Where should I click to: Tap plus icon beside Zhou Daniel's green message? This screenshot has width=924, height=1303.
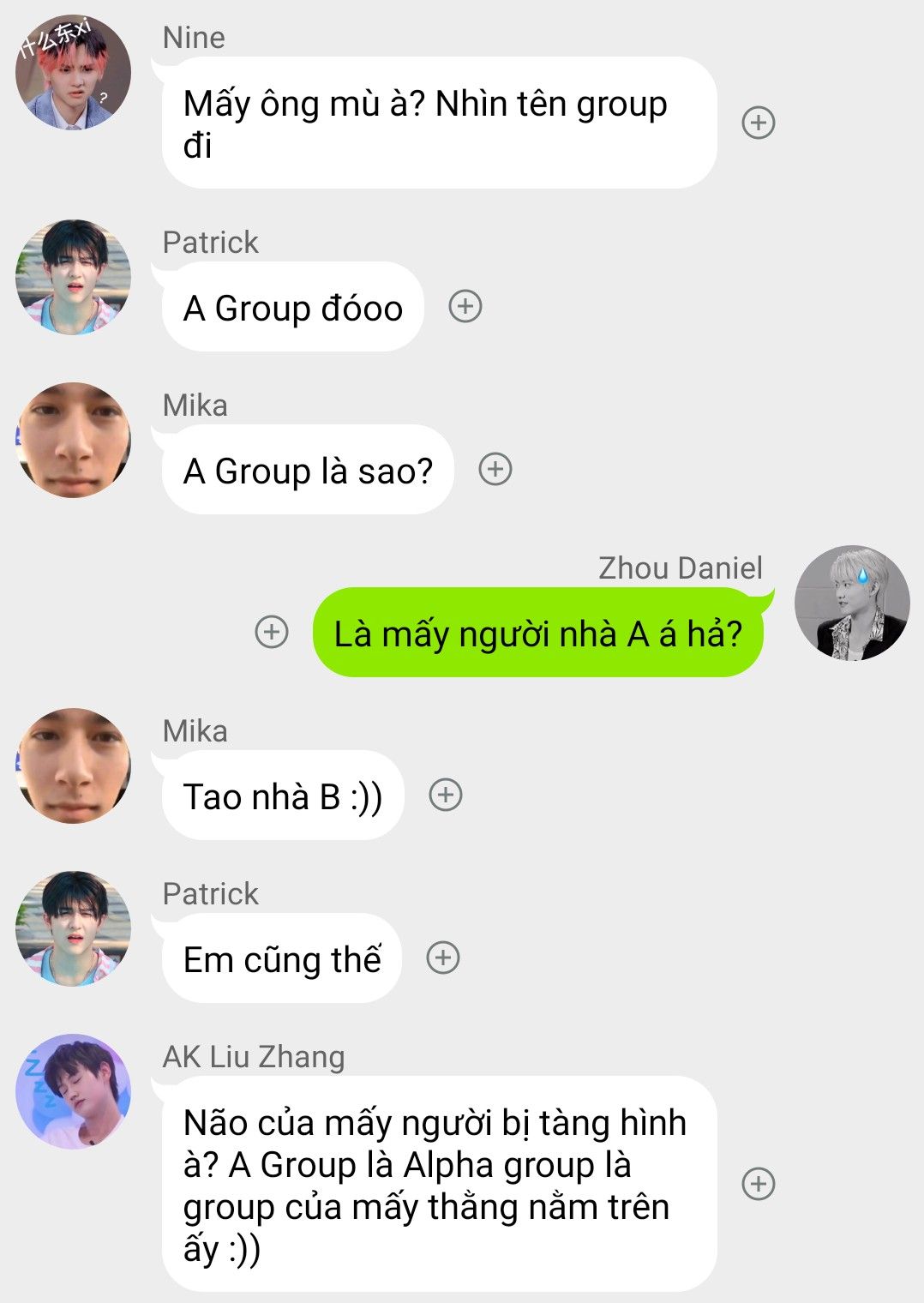click(x=272, y=632)
